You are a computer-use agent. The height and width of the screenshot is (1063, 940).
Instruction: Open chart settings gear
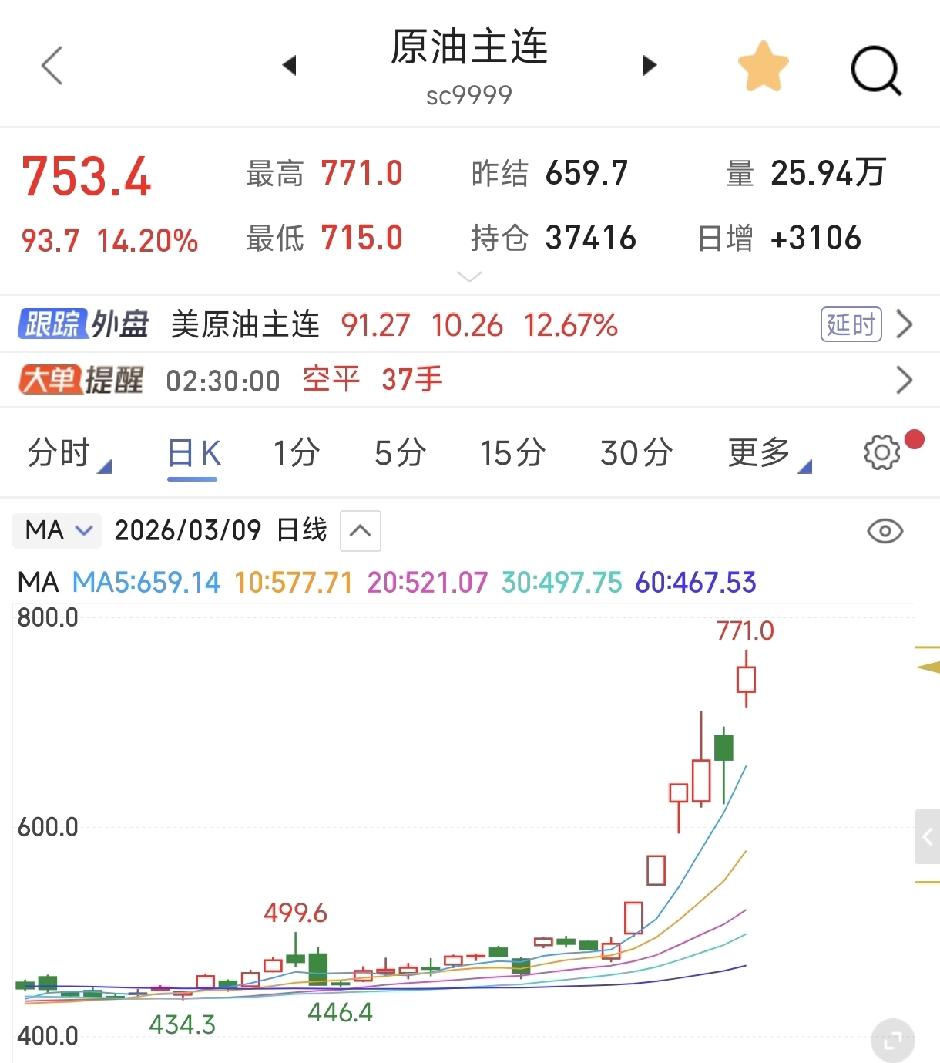click(881, 454)
